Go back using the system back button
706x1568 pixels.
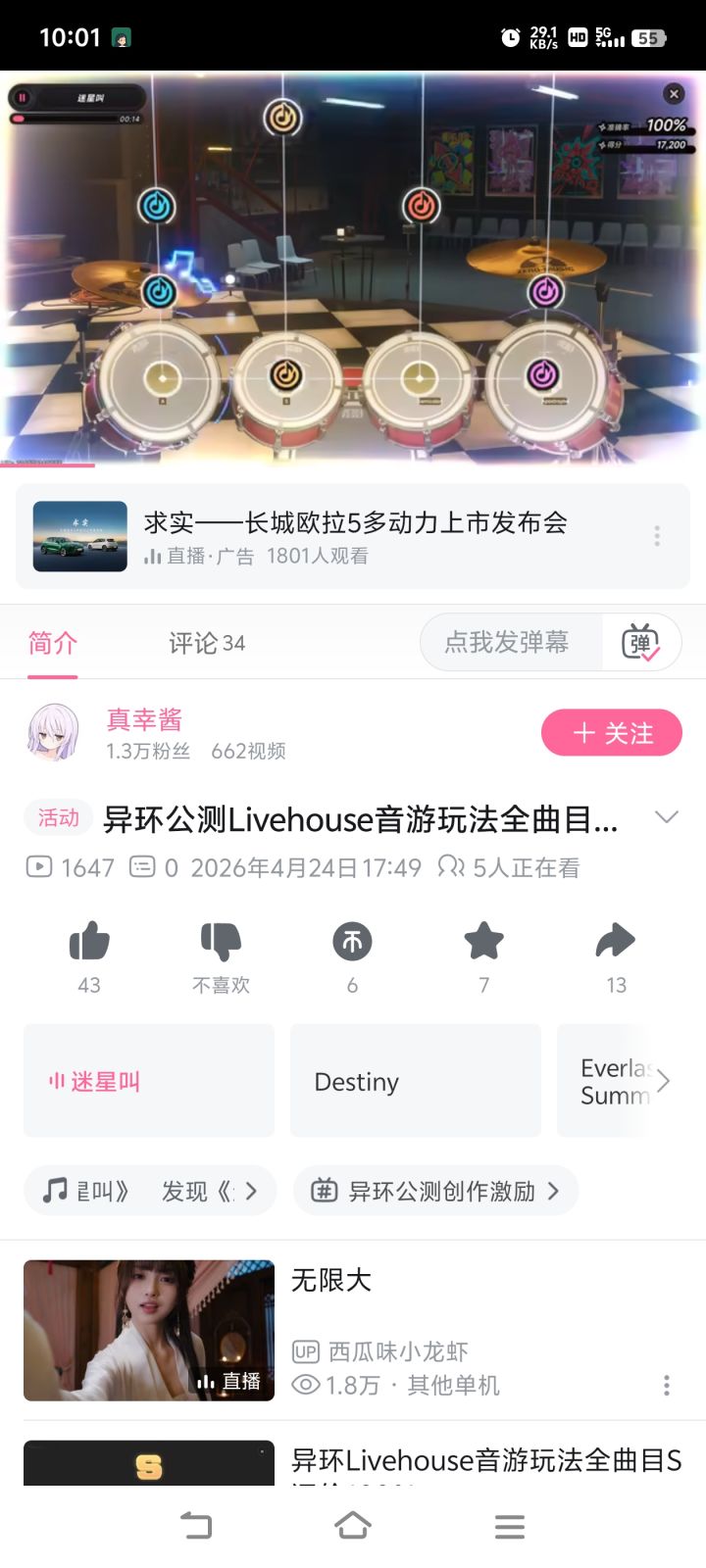(x=196, y=1526)
